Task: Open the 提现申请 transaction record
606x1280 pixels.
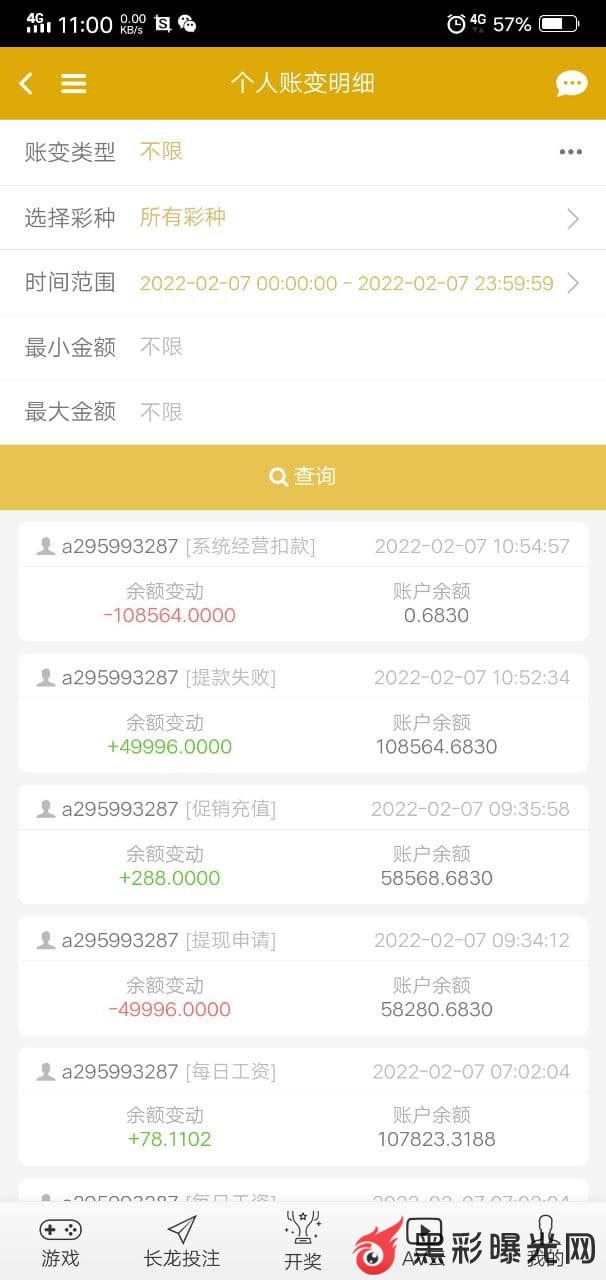Action: [x=303, y=975]
